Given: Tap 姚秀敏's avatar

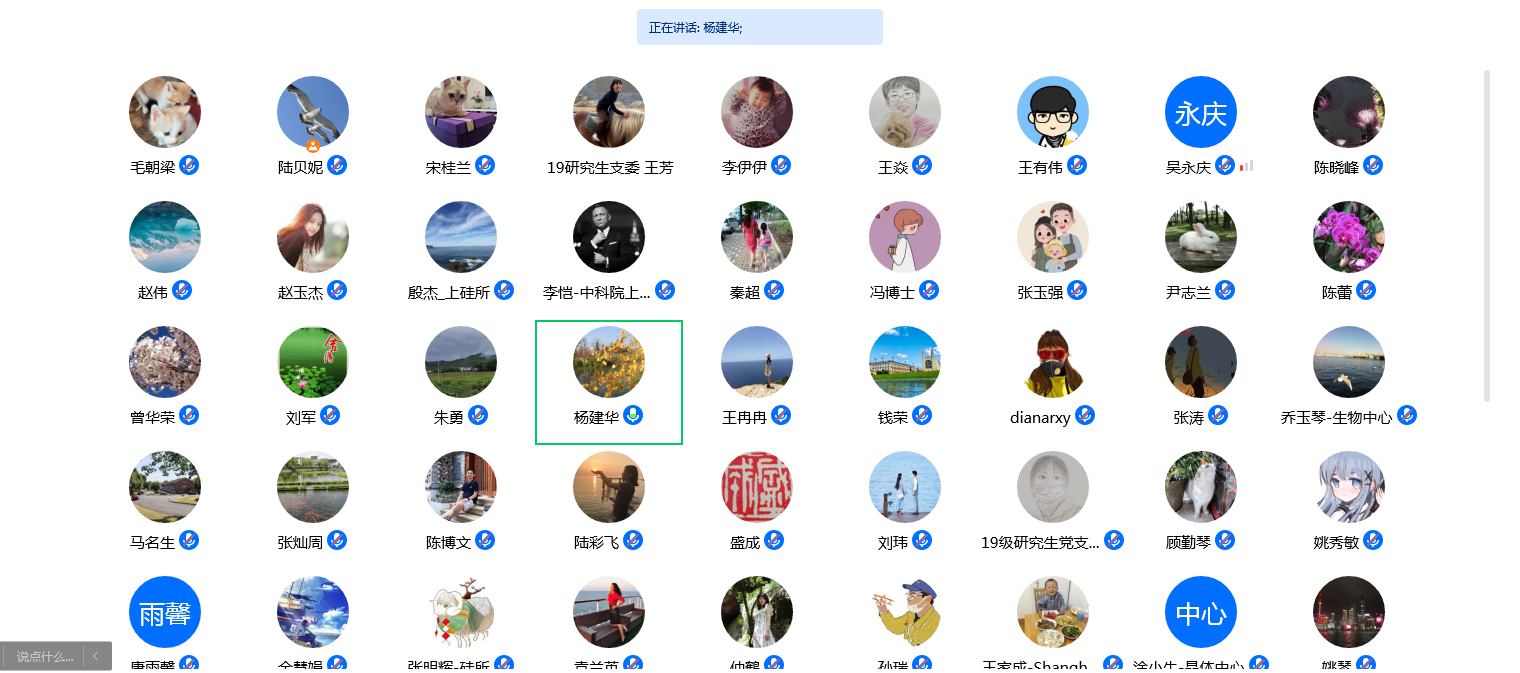Looking at the screenshot, I should [x=1349, y=487].
